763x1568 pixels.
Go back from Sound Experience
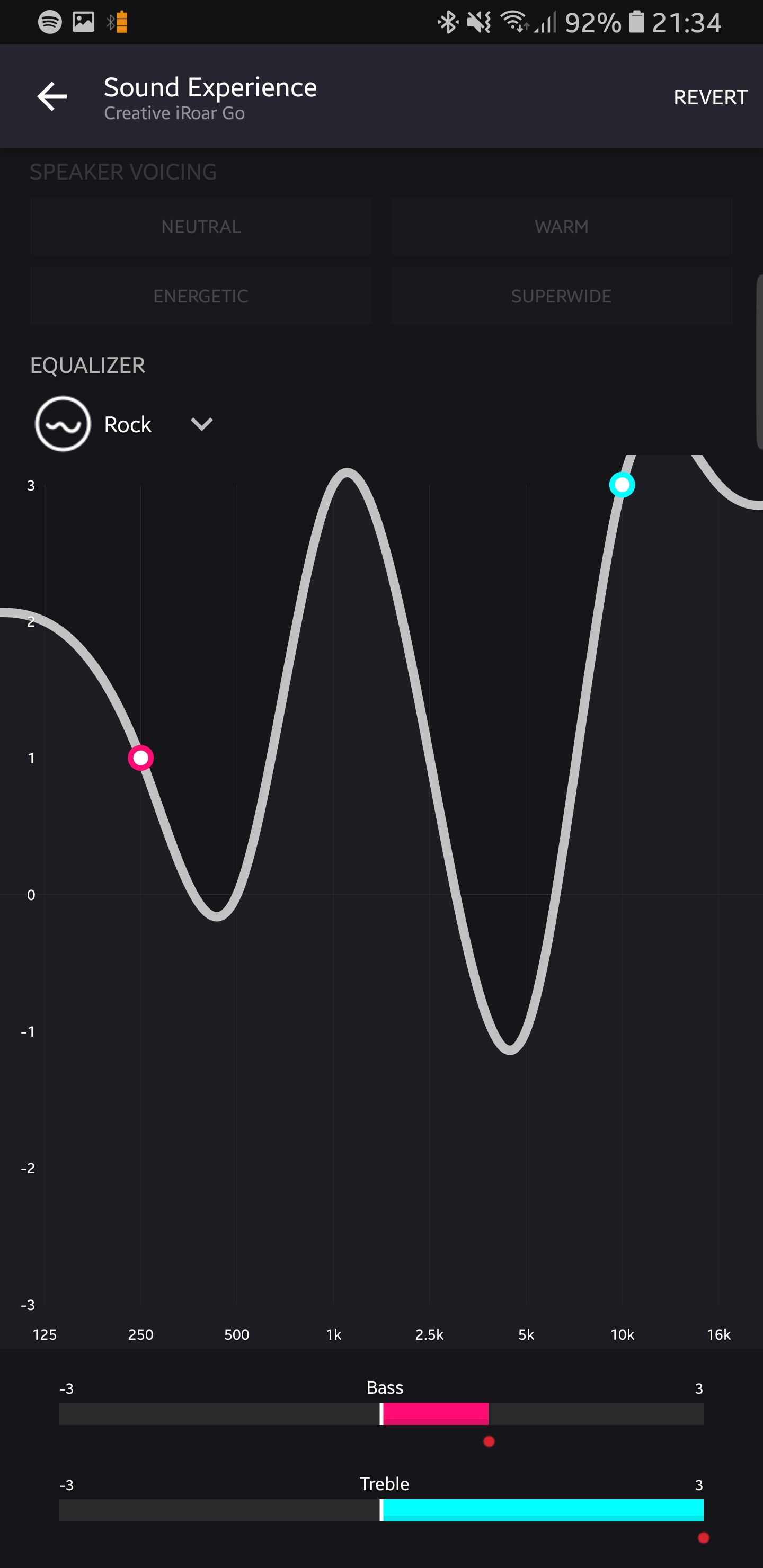click(52, 96)
